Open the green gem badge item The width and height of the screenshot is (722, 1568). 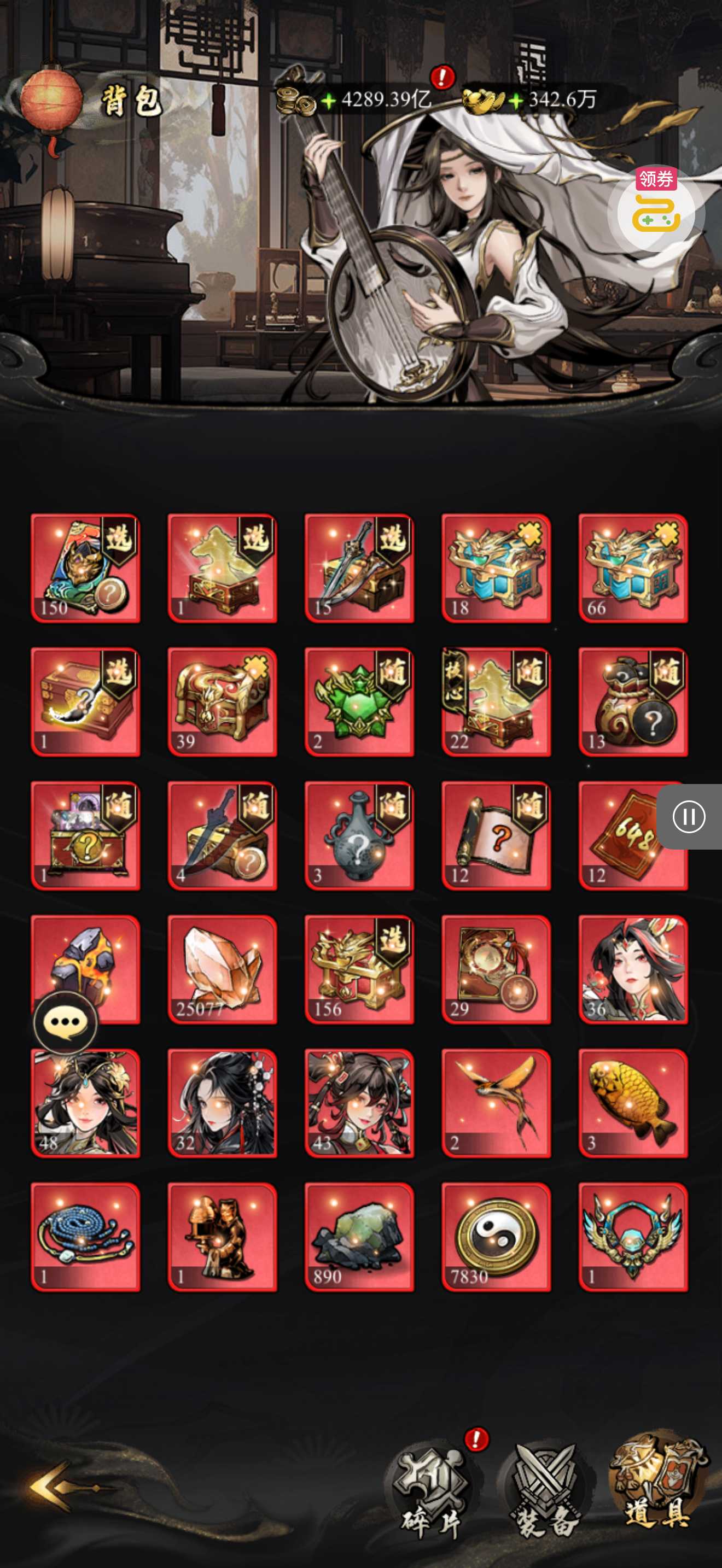point(359,702)
